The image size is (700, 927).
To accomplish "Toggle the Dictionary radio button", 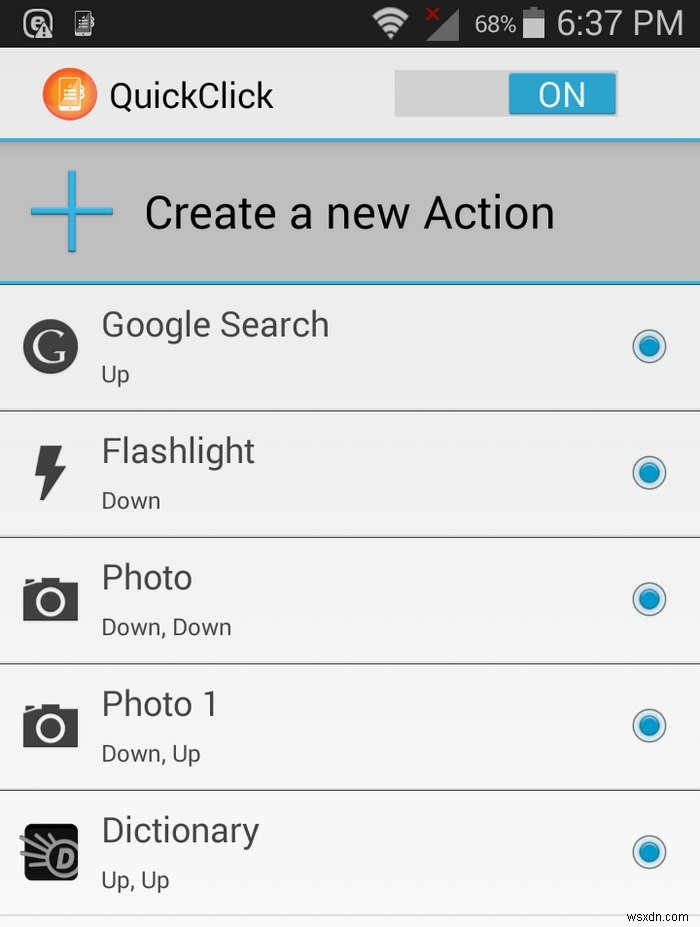I will coord(649,852).
